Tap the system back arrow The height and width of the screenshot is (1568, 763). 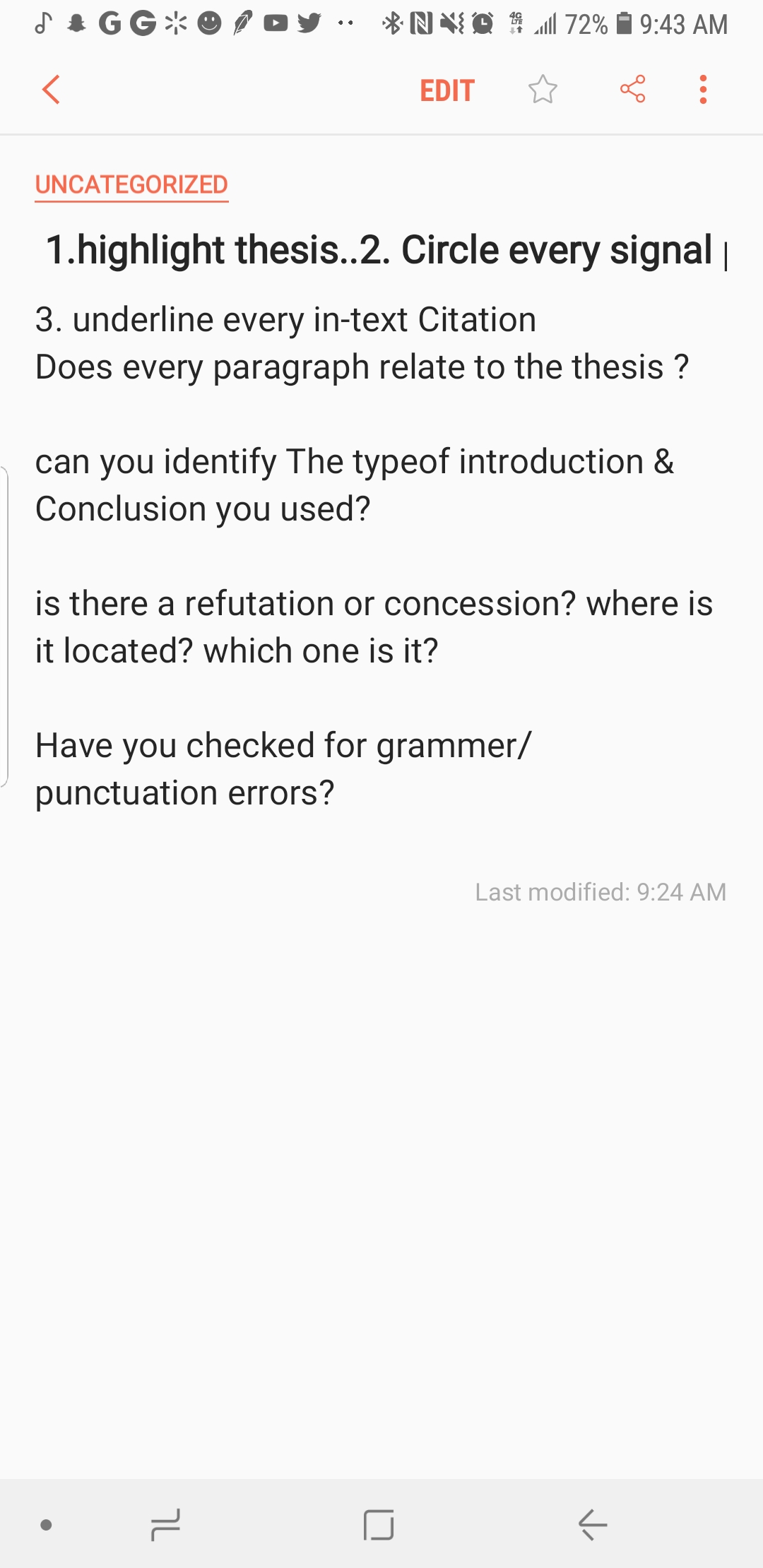[x=592, y=1524]
